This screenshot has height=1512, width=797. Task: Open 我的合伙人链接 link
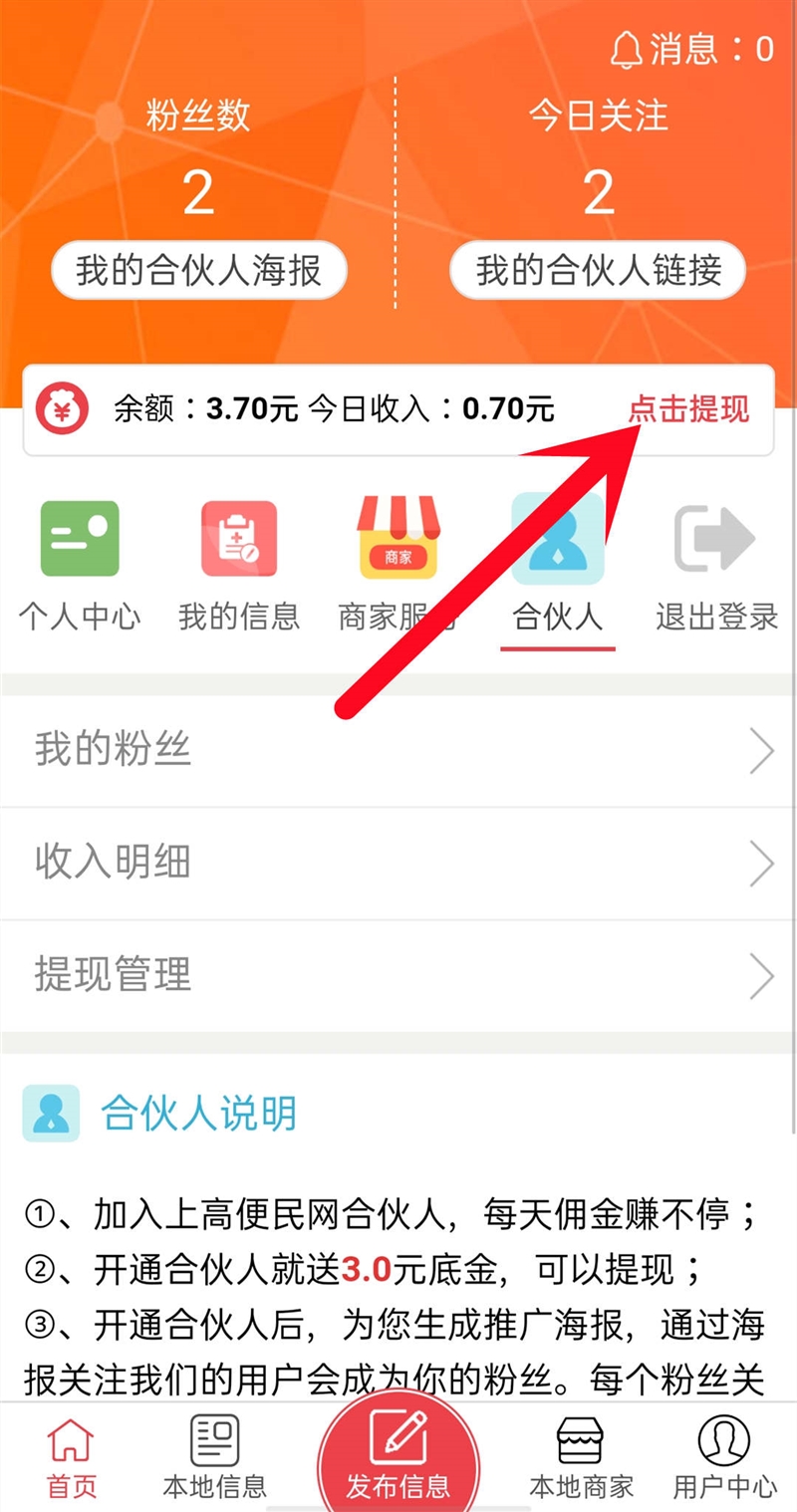(x=598, y=270)
